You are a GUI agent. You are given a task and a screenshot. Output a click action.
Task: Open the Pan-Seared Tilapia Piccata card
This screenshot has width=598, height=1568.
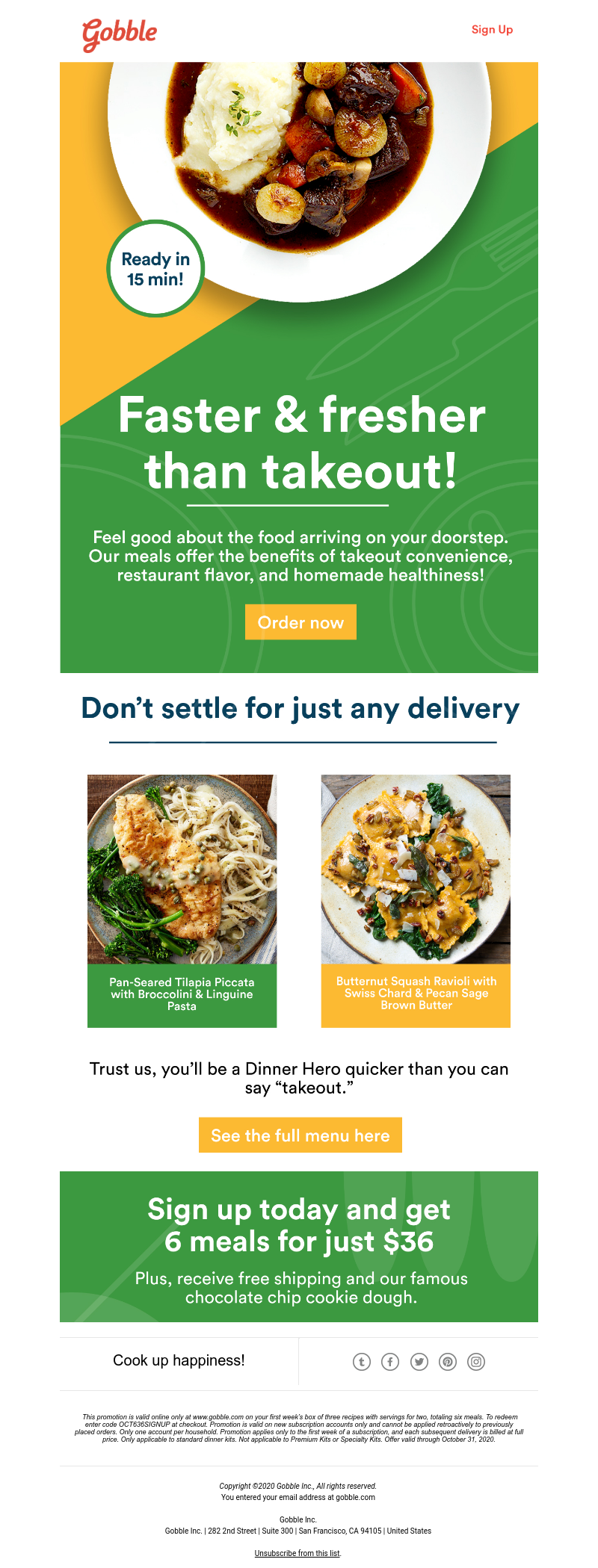click(x=182, y=900)
